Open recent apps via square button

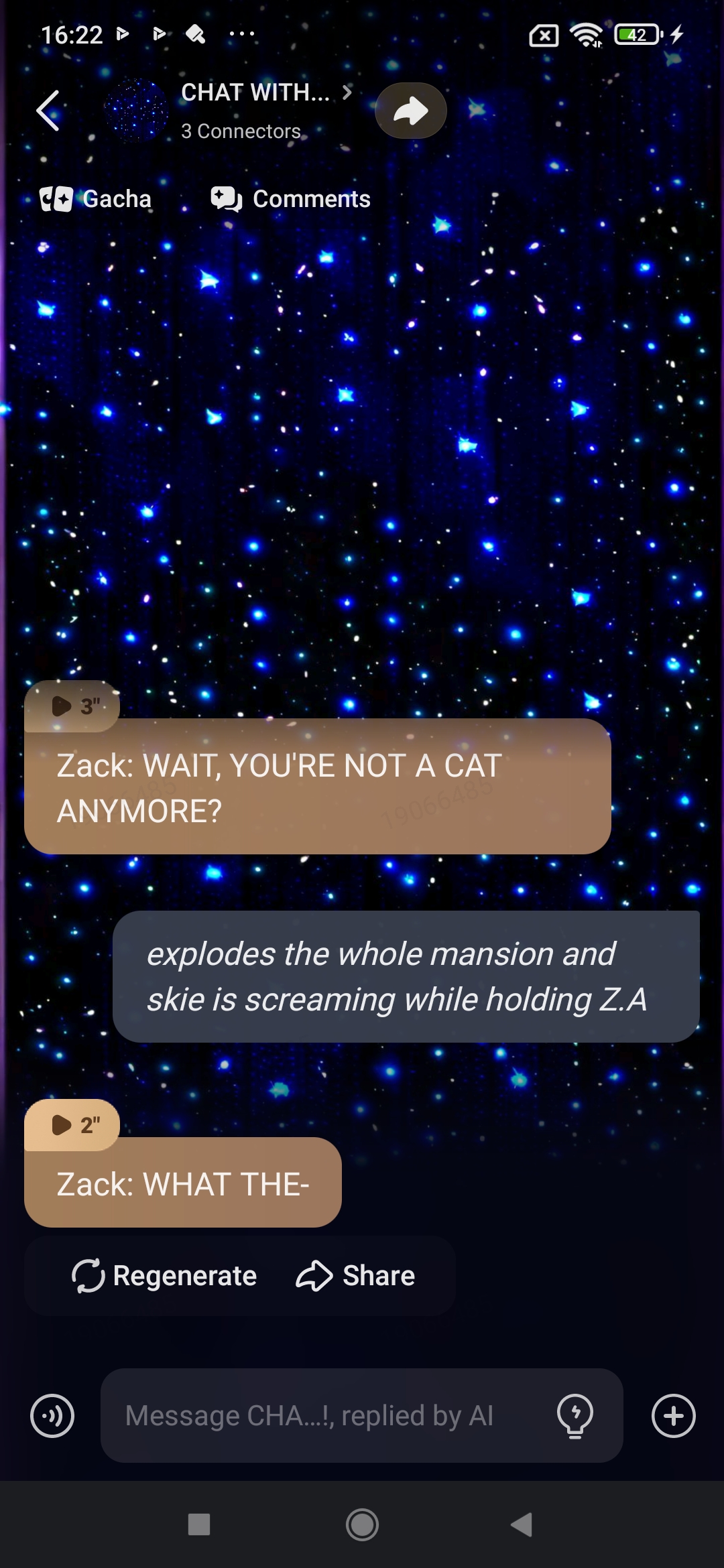[199, 1525]
